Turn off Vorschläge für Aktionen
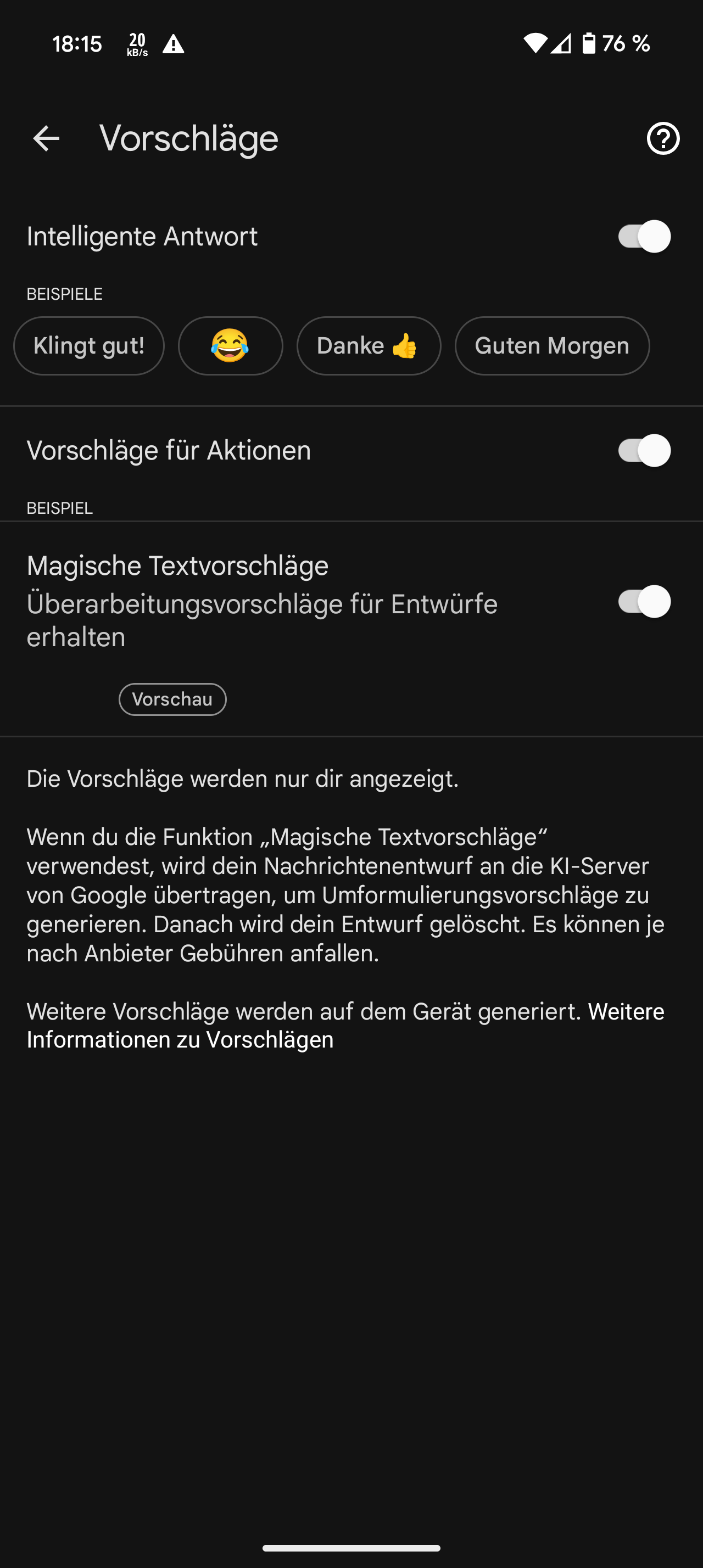703x1568 pixels. [644, 450]
